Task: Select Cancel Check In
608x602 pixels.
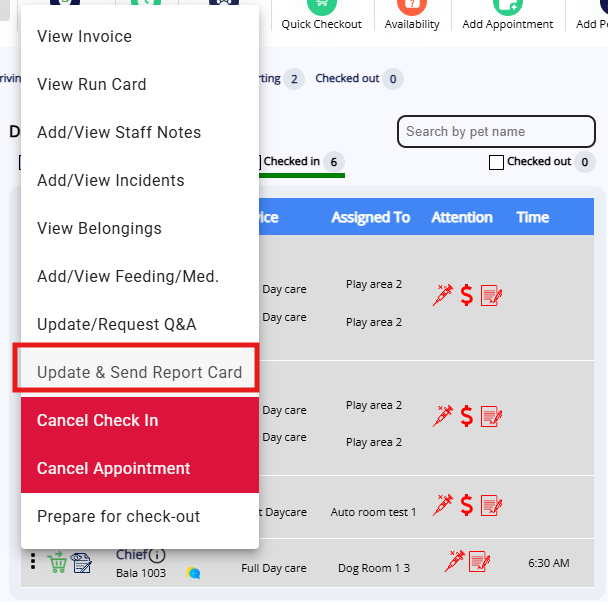Action: coord(97,421)
